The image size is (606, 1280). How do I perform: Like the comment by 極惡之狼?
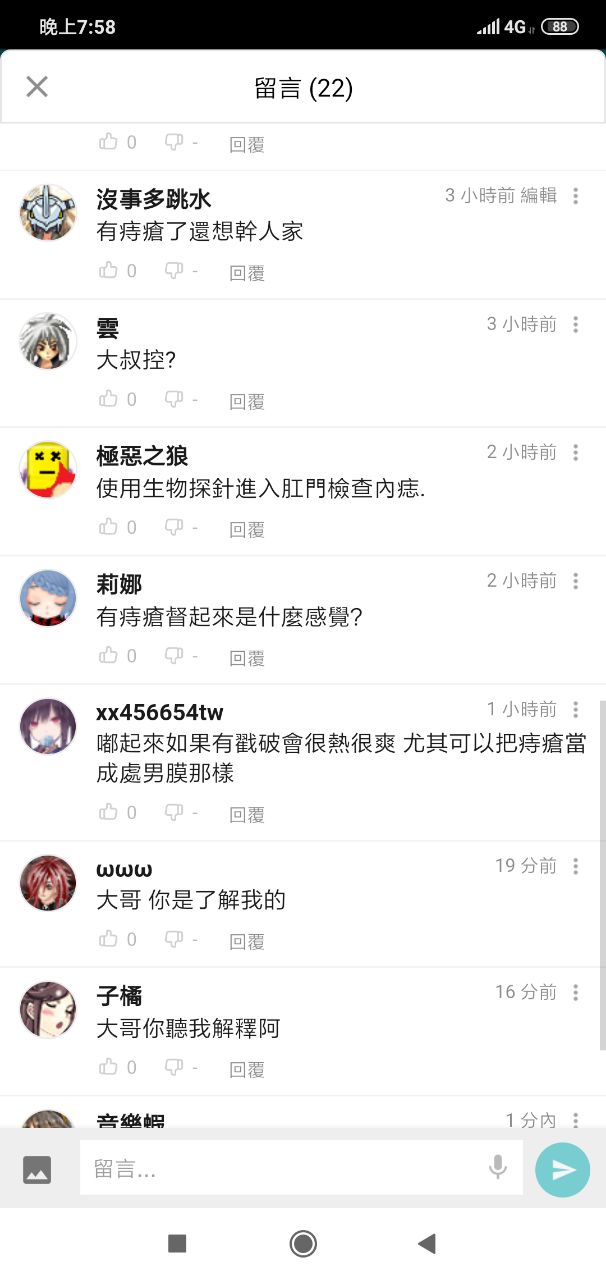coord(109,527)
